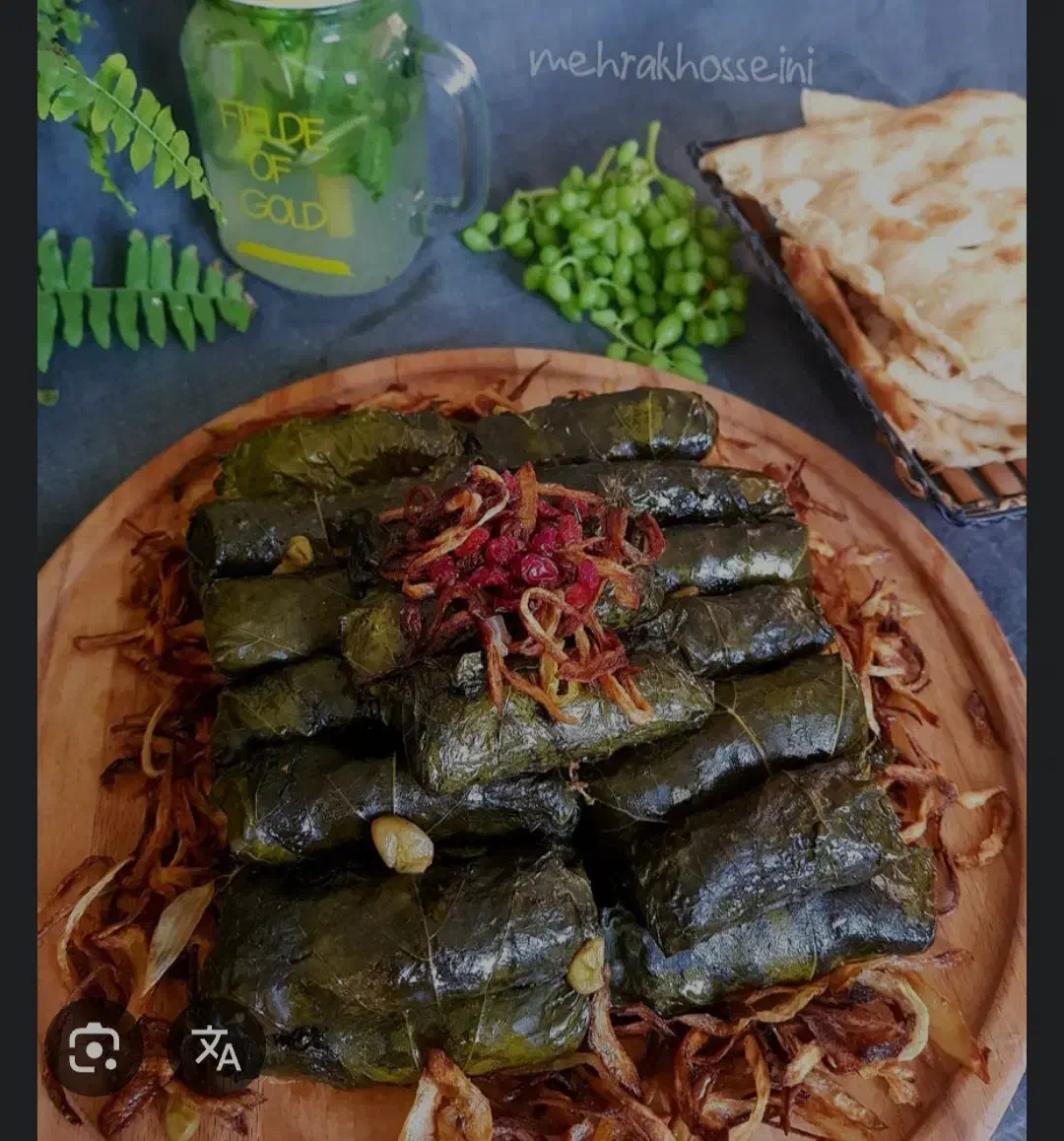Open Google Lens visual search
The width and height of the screenshot is (1064, 1141).
coord(94,1047)
